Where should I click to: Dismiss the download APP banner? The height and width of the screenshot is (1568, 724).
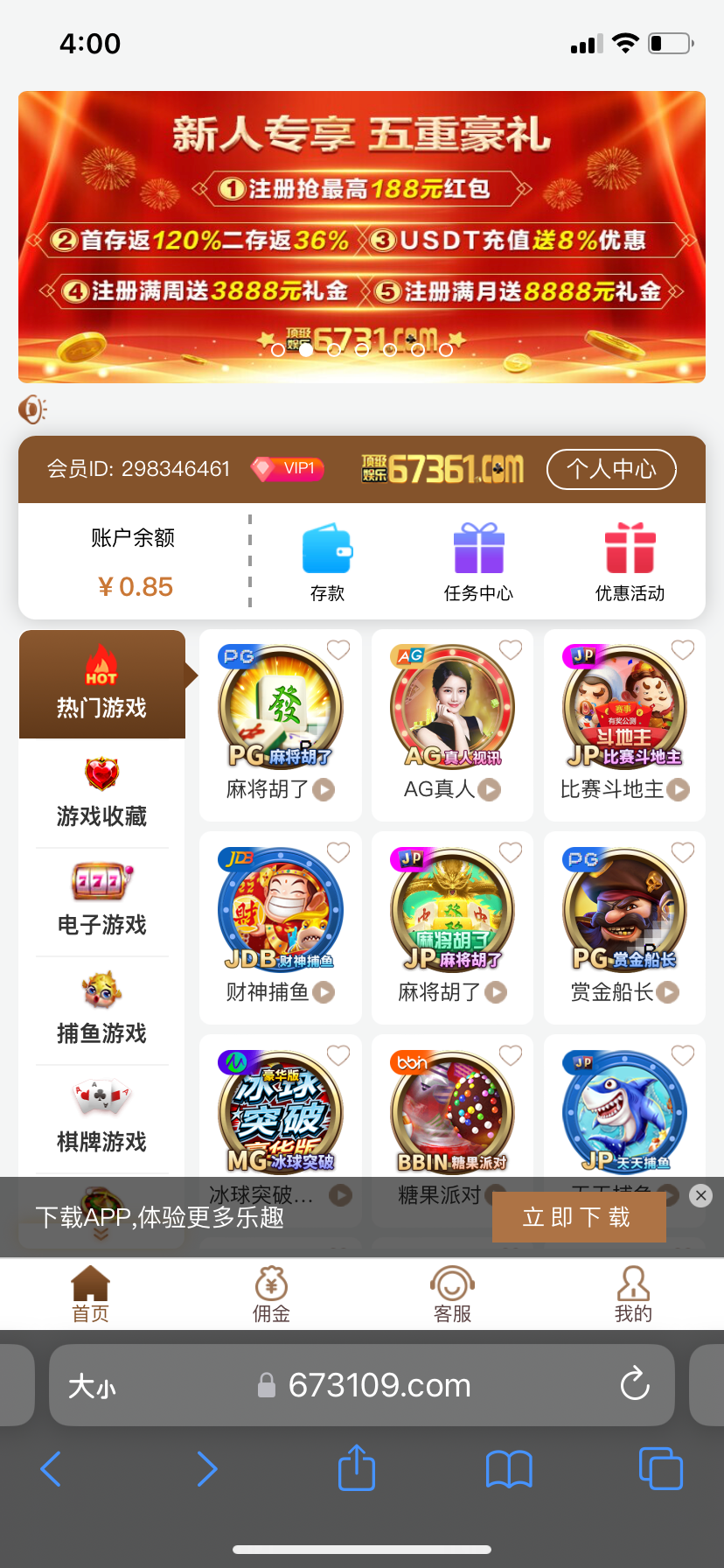tap(700, 1195)
